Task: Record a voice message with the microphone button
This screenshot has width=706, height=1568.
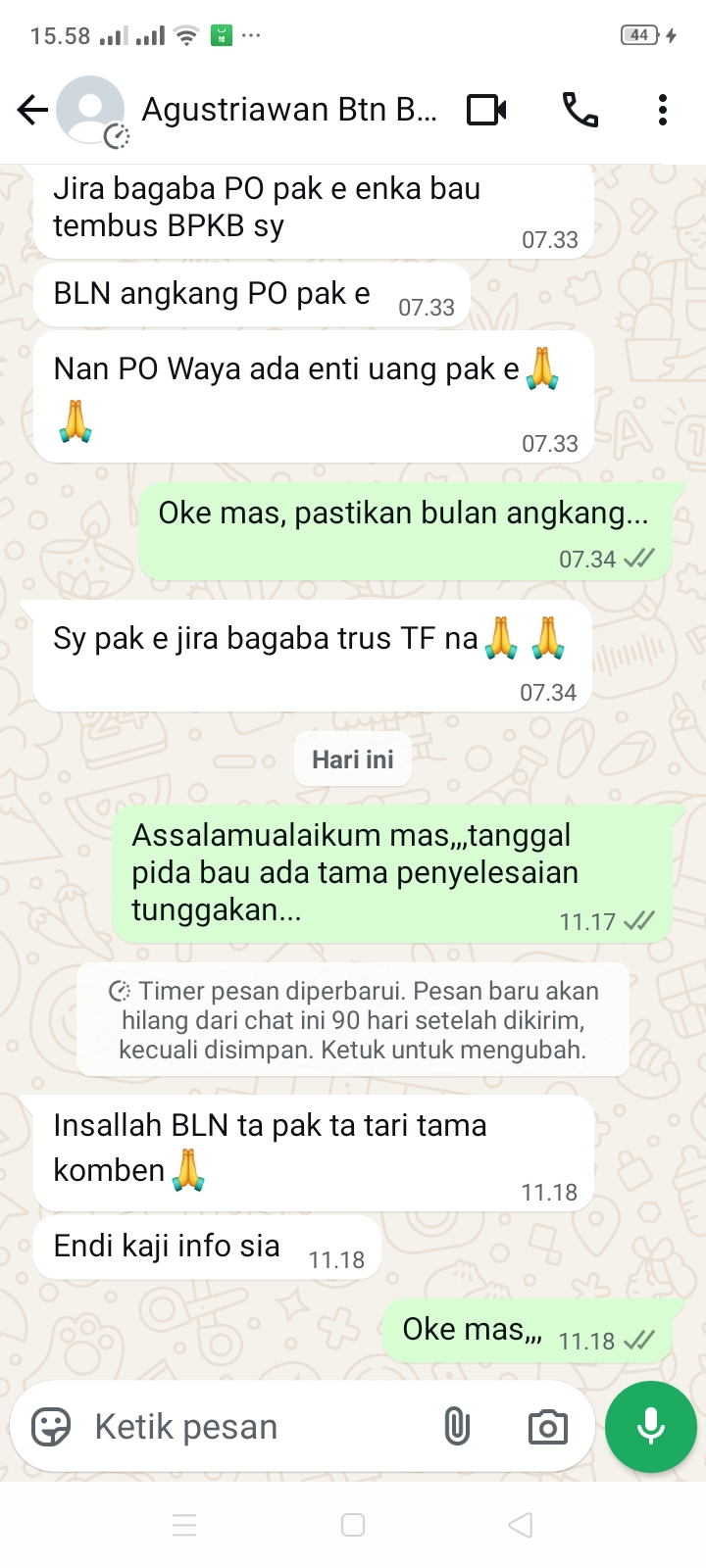Action: click(x=650, y=1427)
